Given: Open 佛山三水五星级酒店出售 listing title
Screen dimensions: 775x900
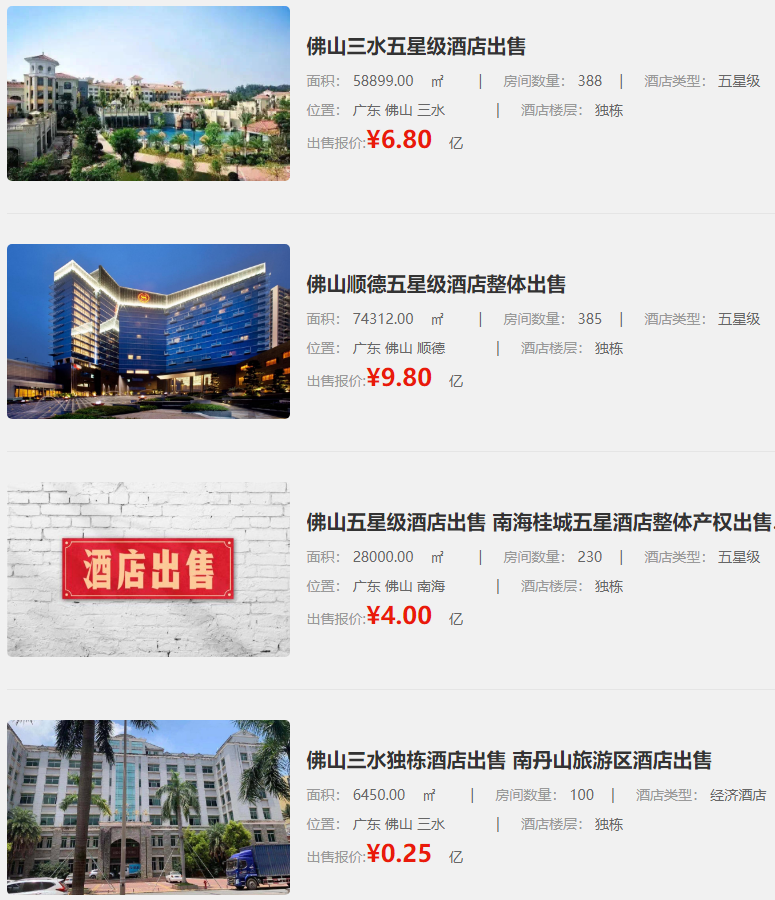Looking at the screenshot, I should point(416,46).
